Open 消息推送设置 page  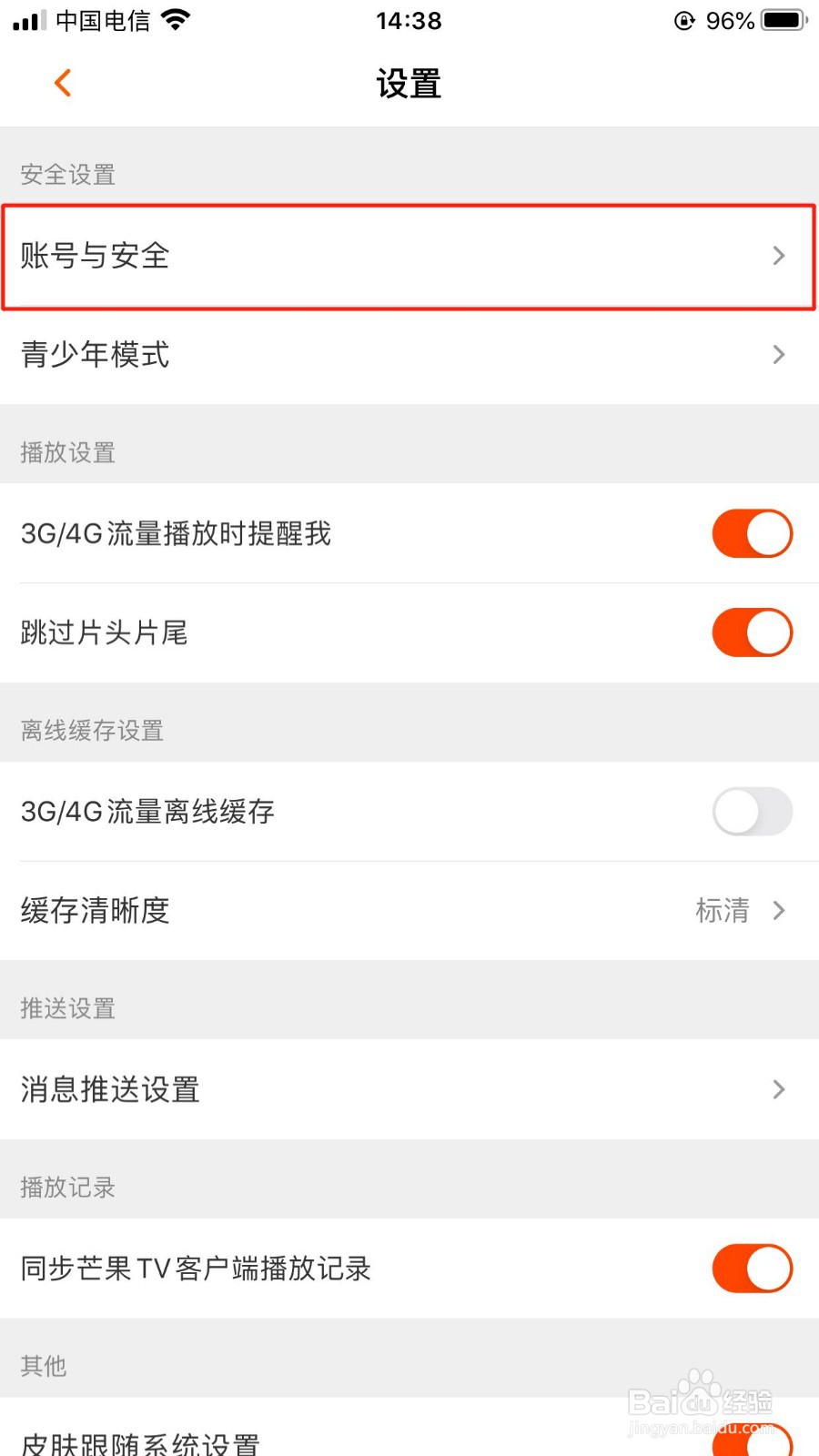[x=409, y=1089]
